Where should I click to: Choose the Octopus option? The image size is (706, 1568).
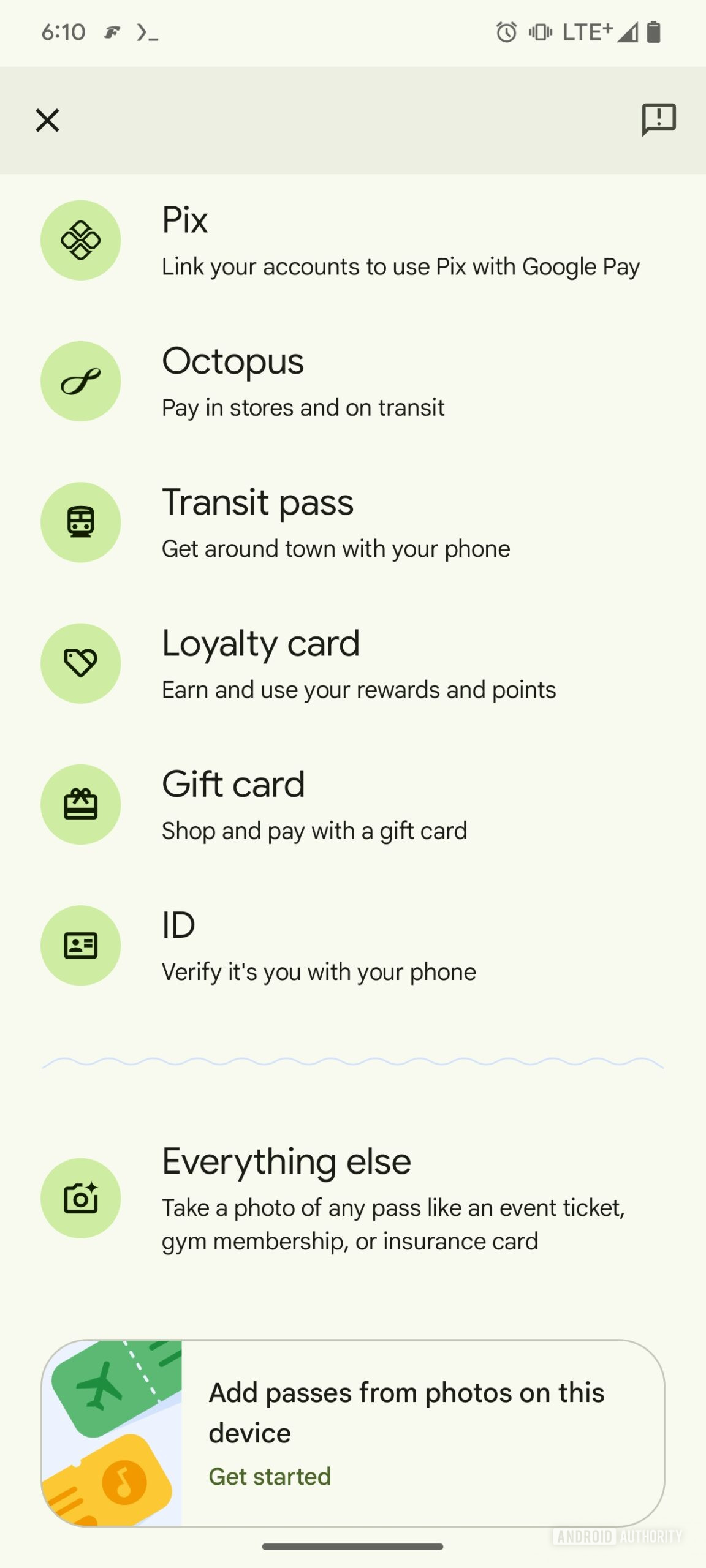(352, 382)
